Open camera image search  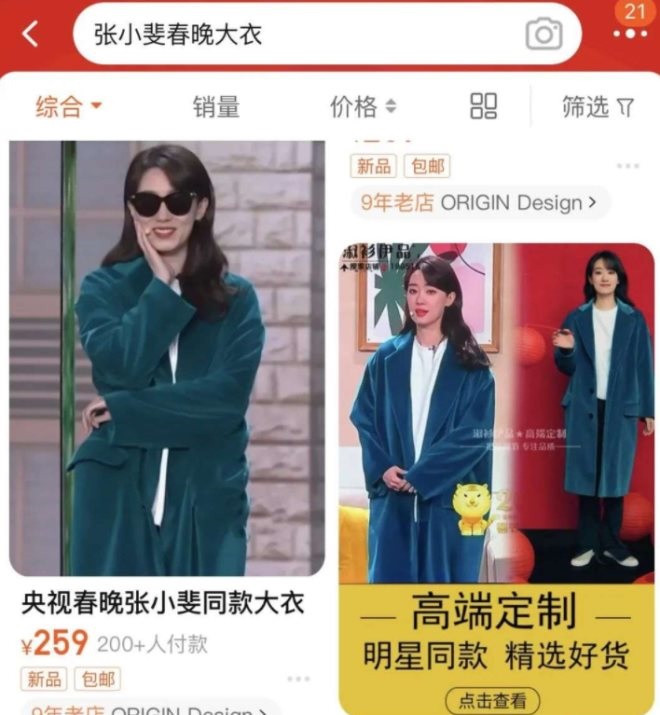[543, 35]
